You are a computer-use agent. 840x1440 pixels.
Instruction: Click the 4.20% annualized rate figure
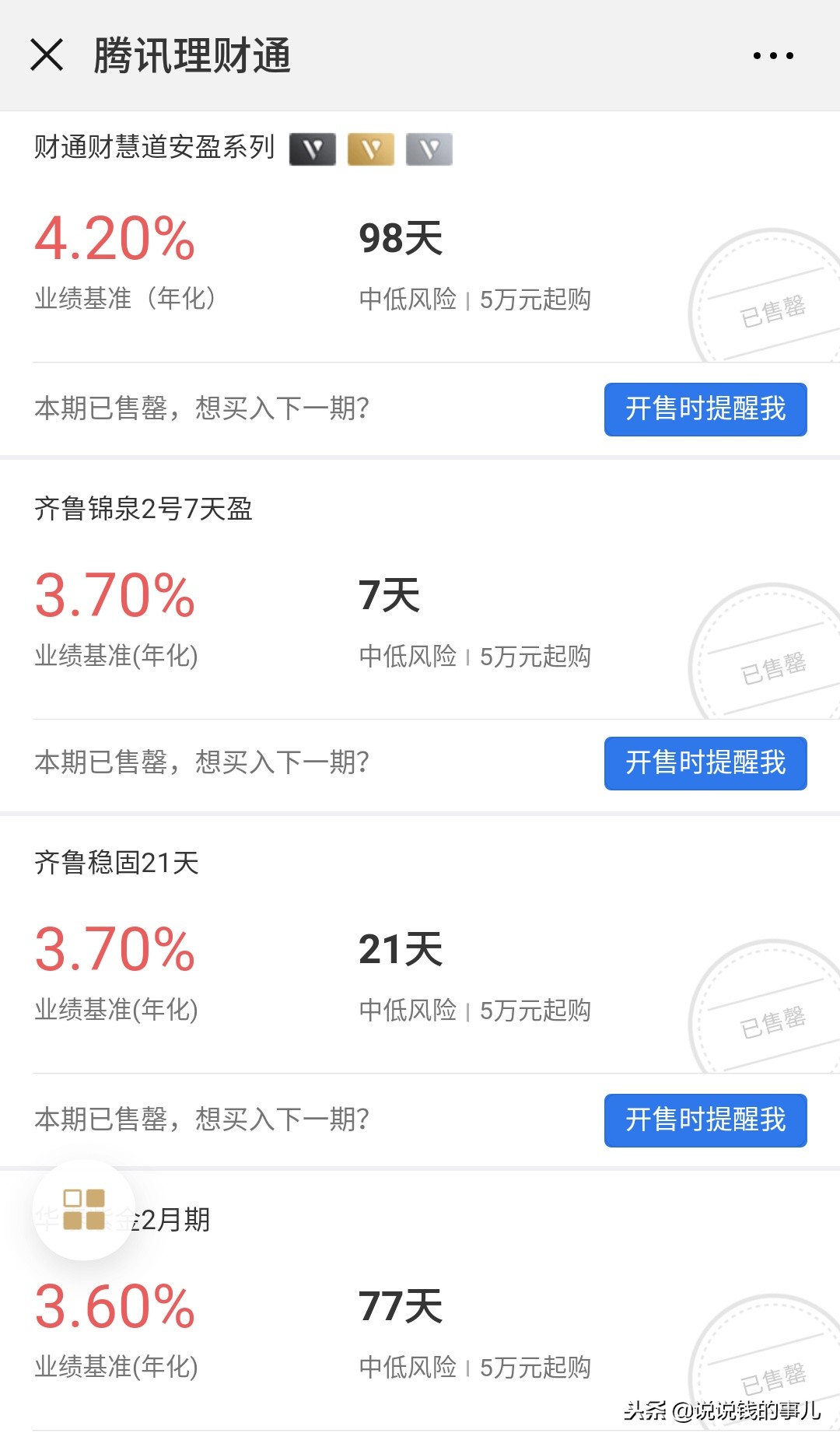point(115,237)
